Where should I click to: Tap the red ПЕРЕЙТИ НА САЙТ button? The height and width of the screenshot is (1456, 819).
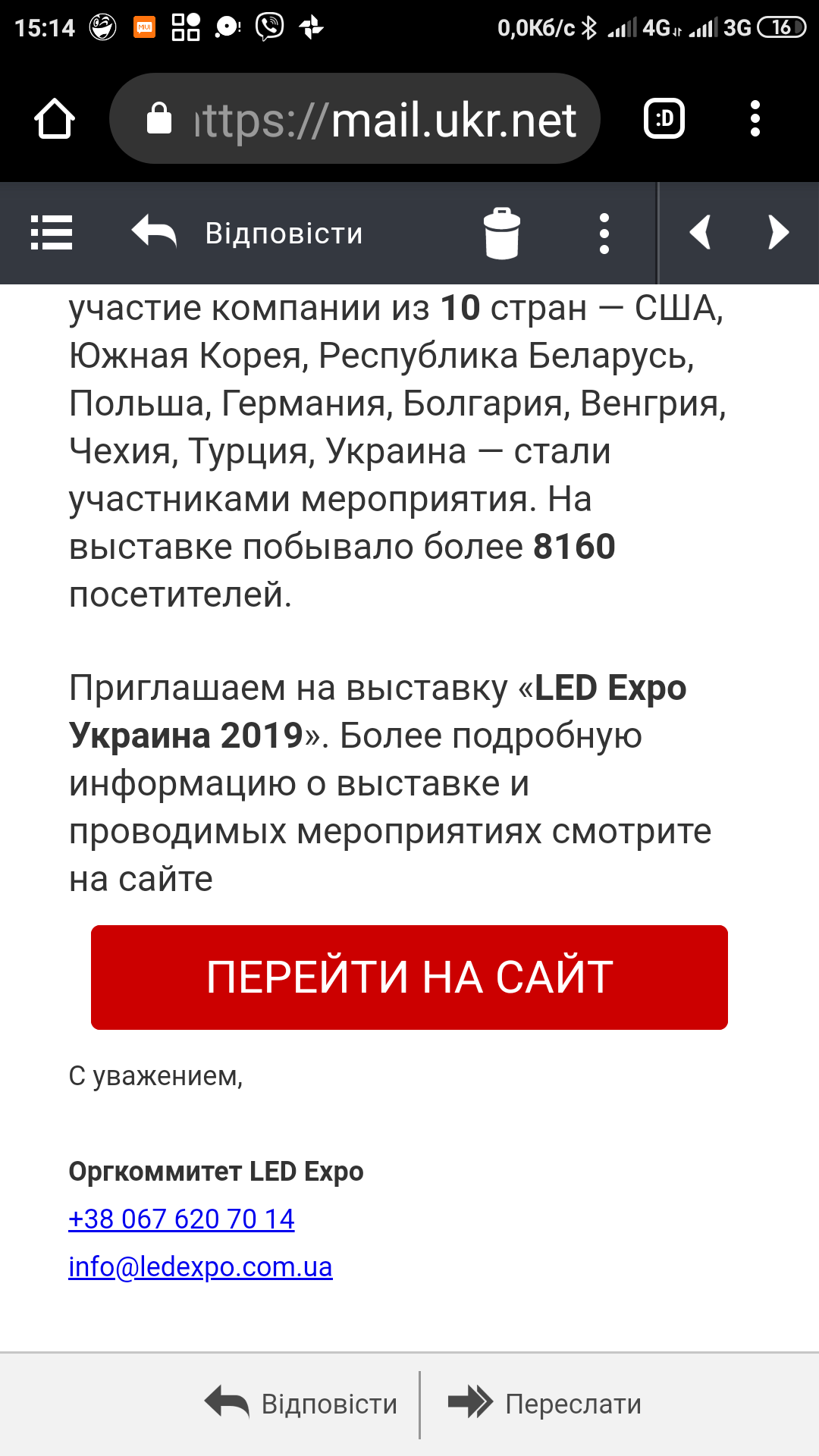[x=409, y=977]
